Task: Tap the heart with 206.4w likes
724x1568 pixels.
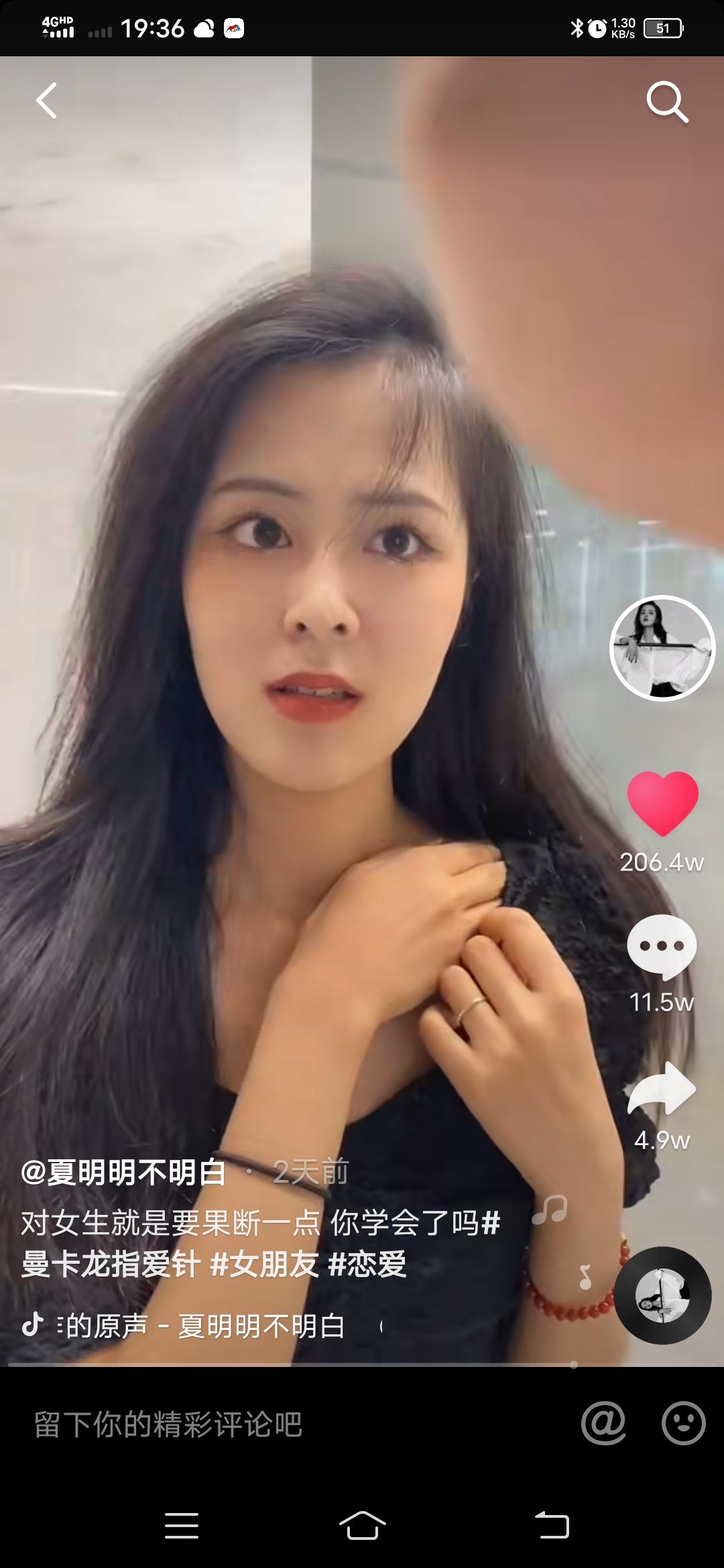Action: pos(662,803)
